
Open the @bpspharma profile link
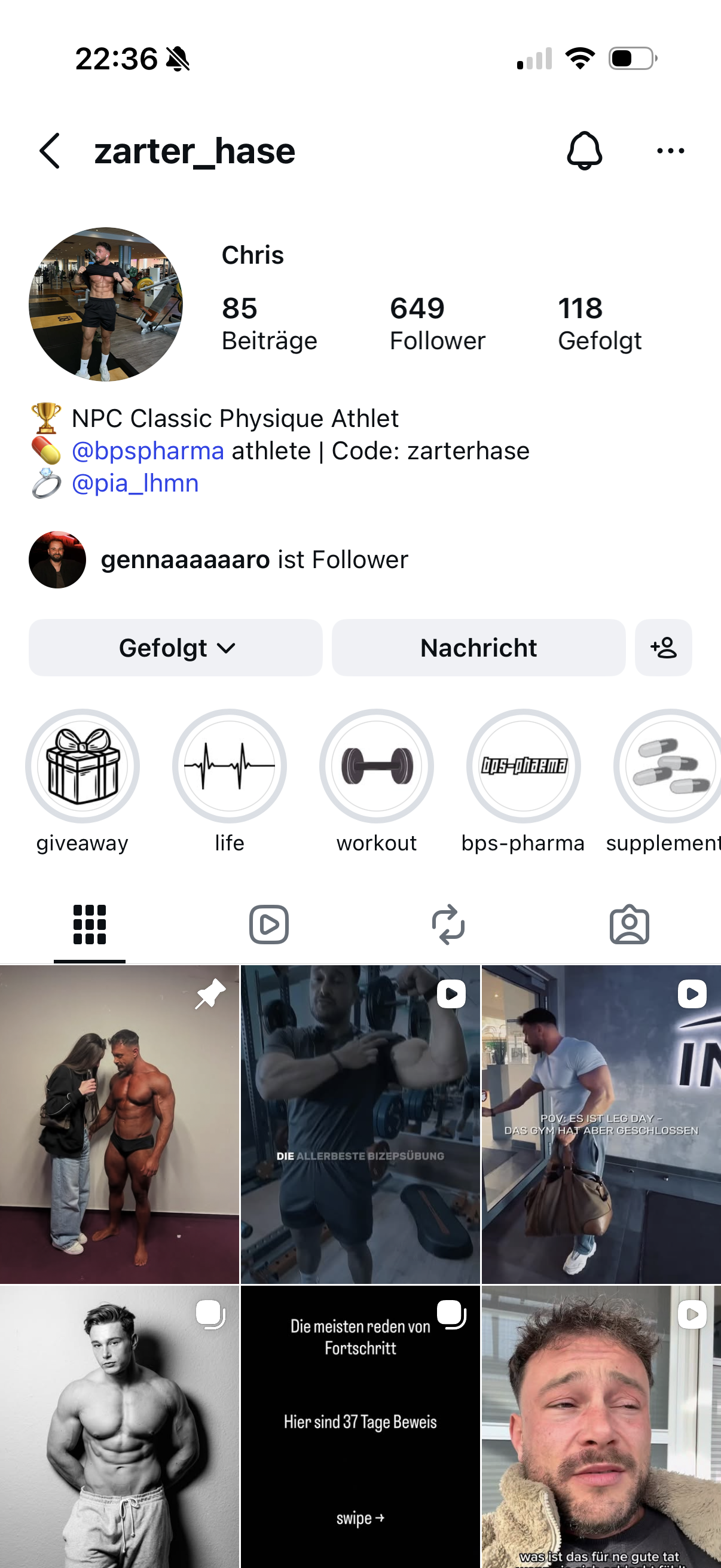[x=148, y=451]
